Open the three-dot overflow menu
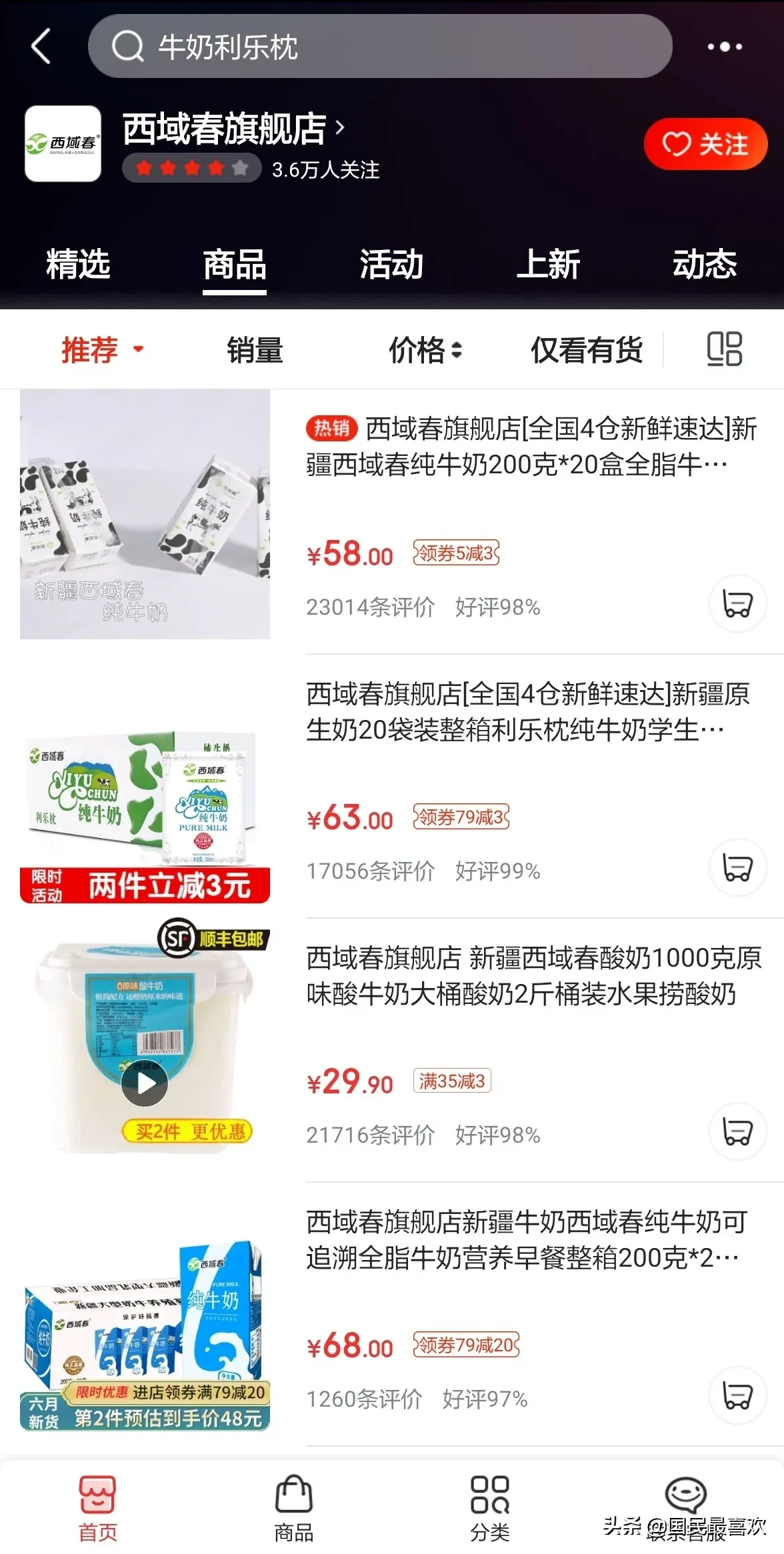This screenshot has height=1554, width=784. pos(724,47)
